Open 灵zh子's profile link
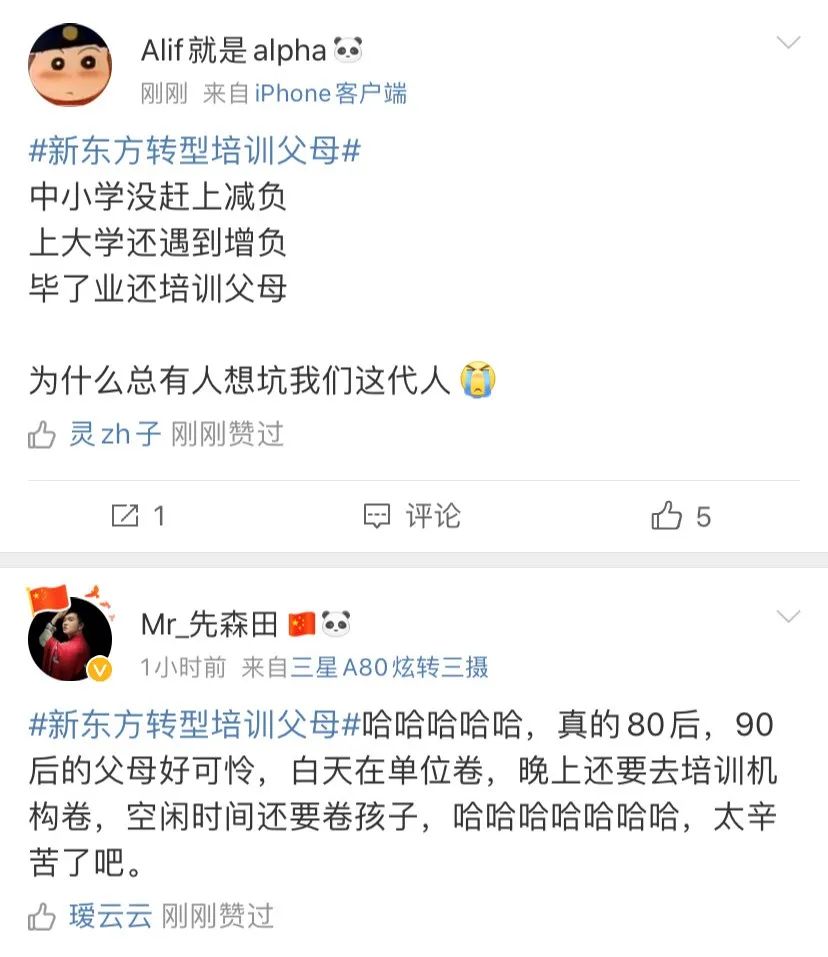This screenshot has height=957, width=828. click(x=115, y=434)
